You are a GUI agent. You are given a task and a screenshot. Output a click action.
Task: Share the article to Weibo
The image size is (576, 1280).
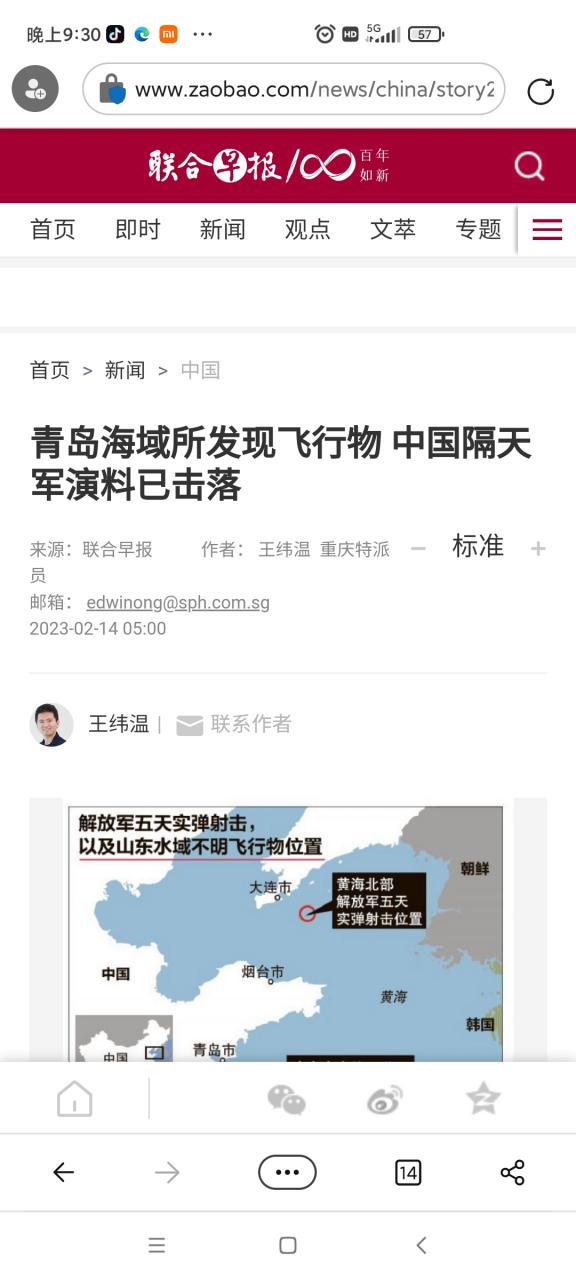[385, 1099]
